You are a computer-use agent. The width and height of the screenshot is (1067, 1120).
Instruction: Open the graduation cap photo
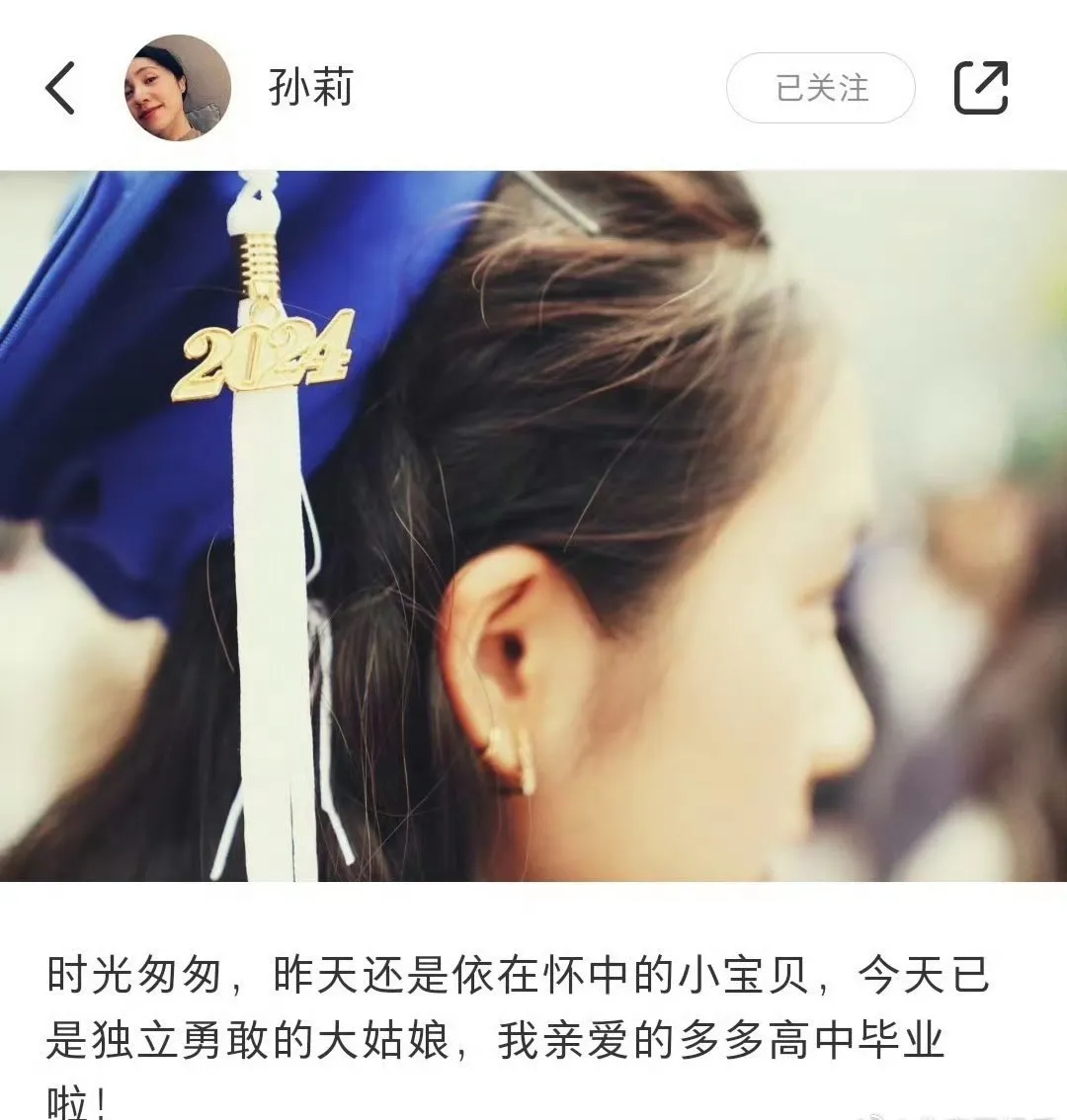(533, 525)
